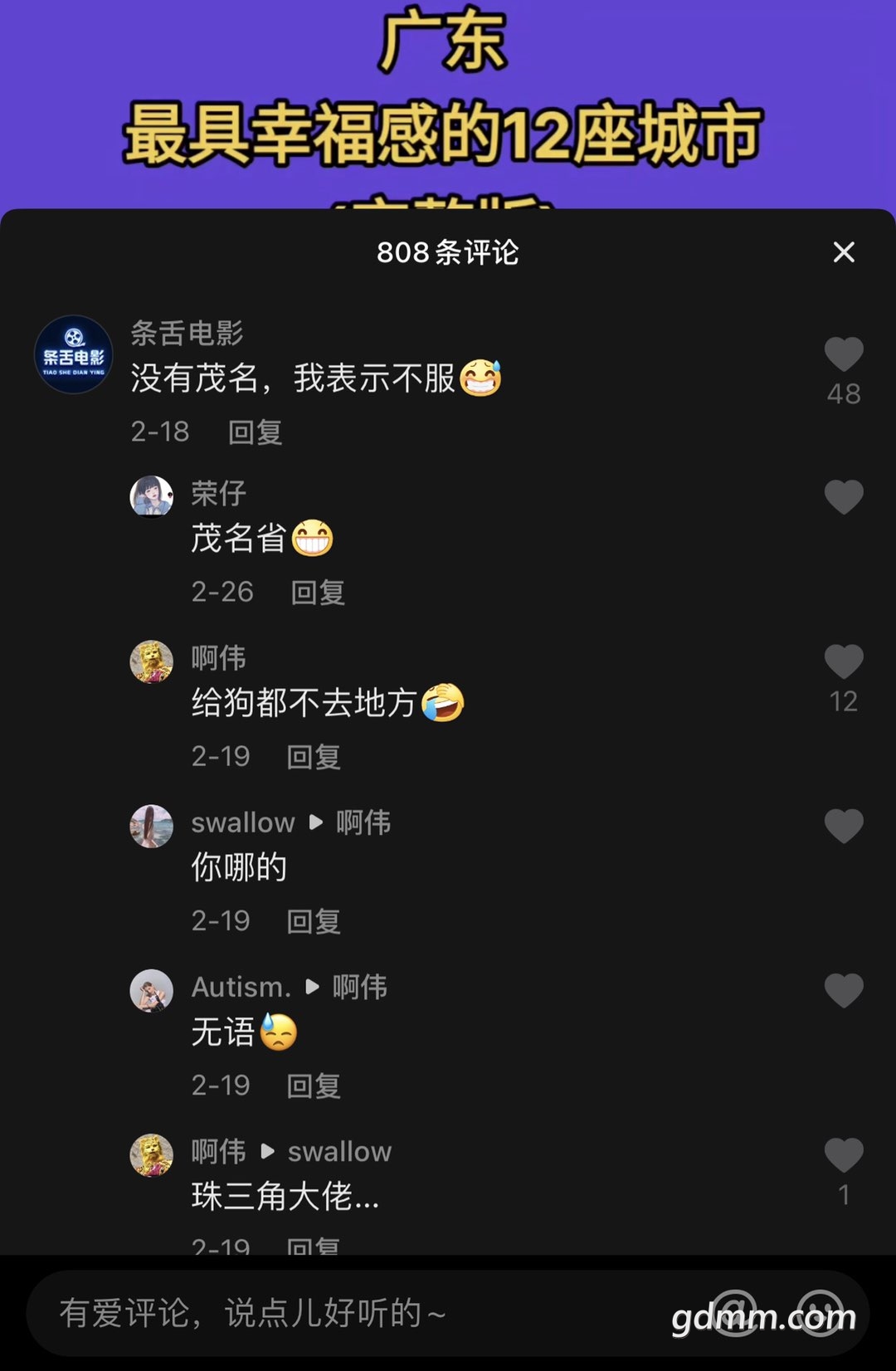Open the comment input field
Screen dimensions: 896x1371
point(332,1313)
